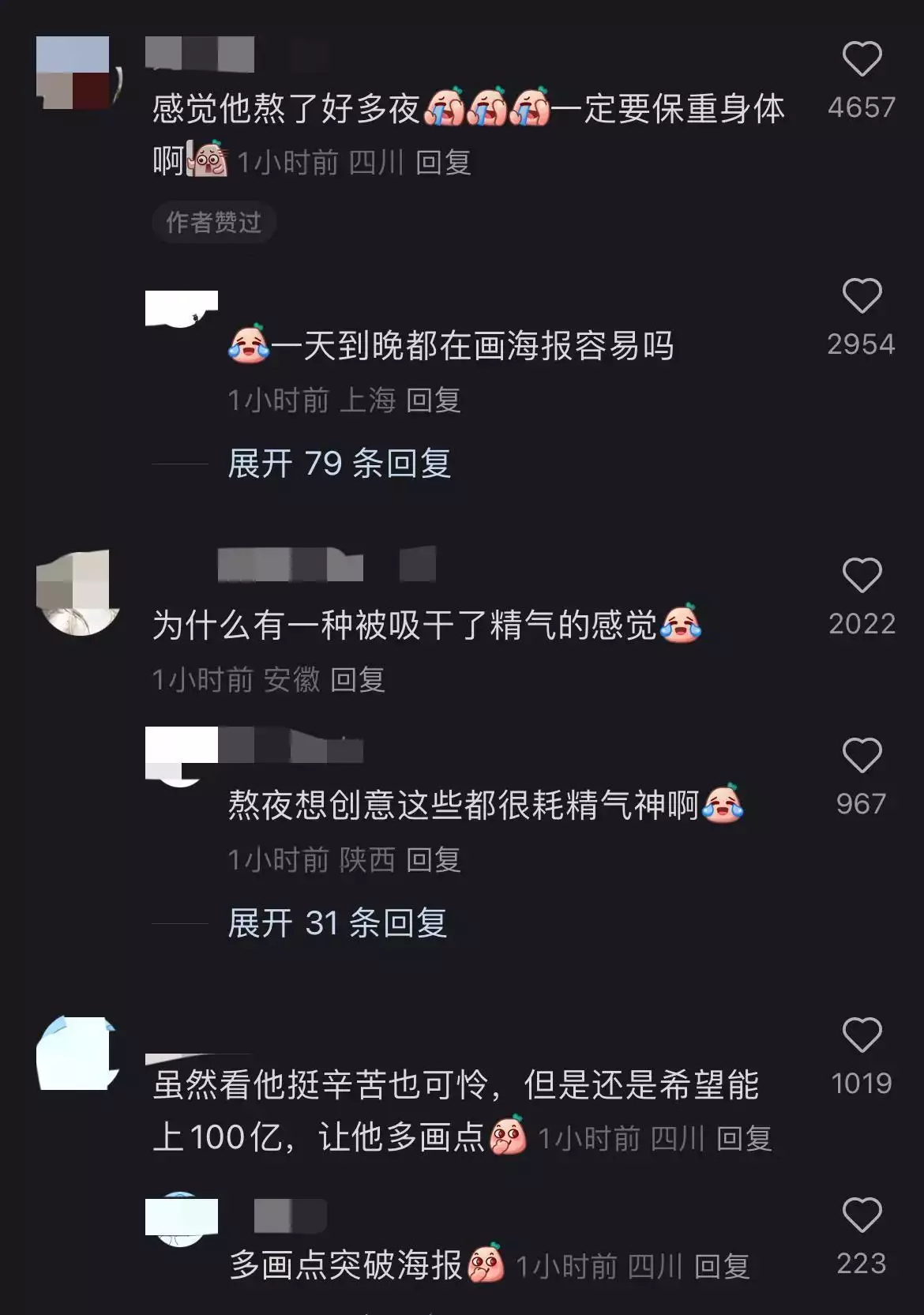Like the comment 为什么有一种被吸干了精气的感觉
The image size is (924, 1315).
(x=862, y=576)
